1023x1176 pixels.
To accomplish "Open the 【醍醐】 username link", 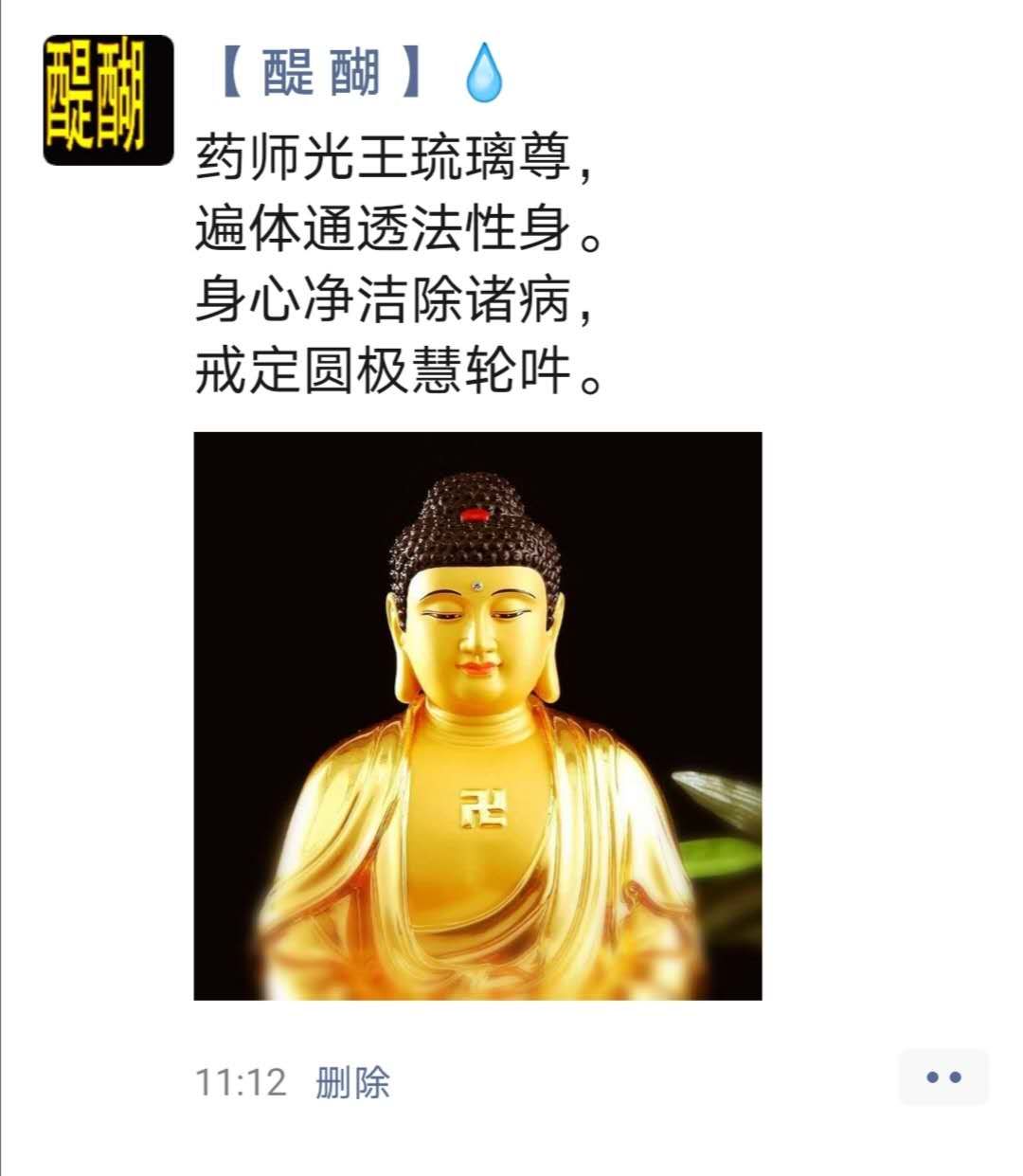I will tap(322, 72).
